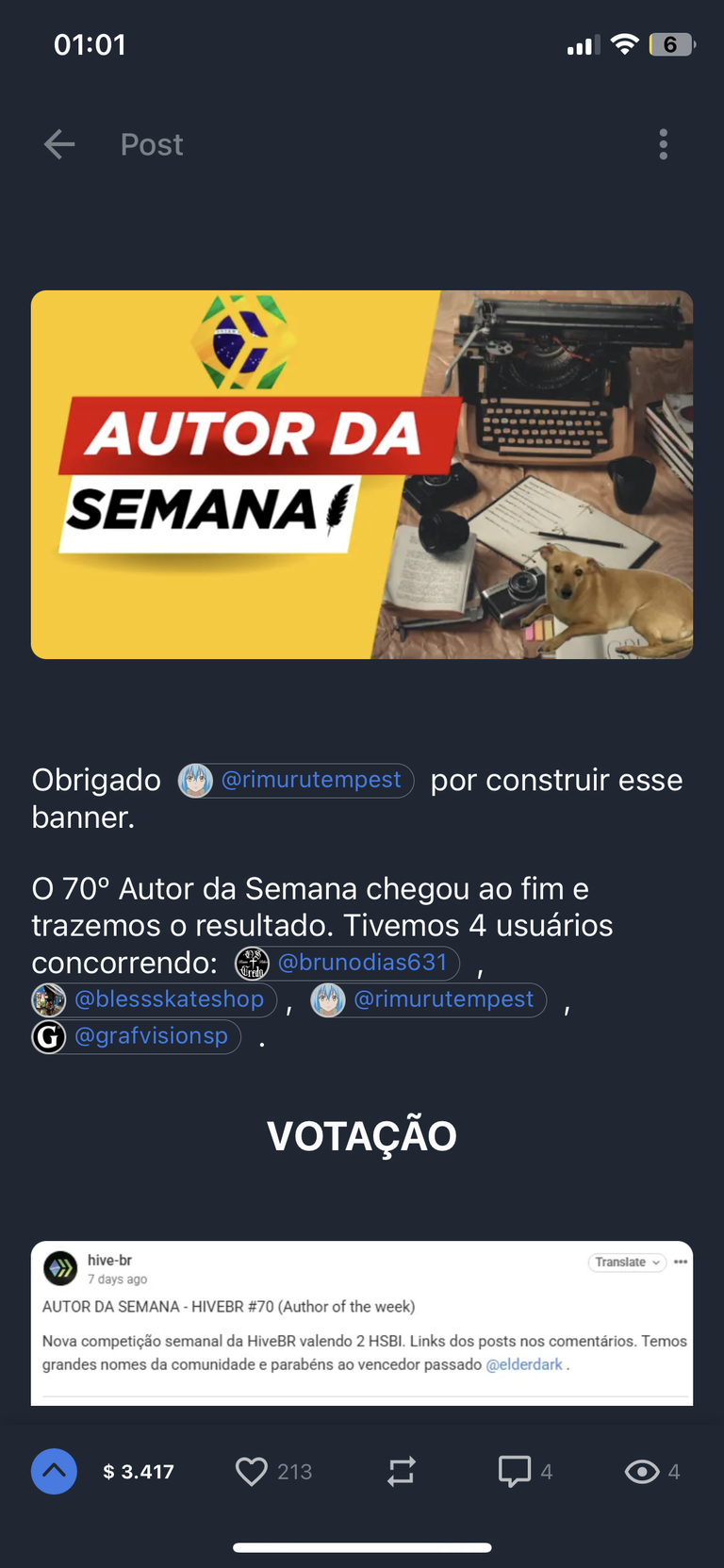The height and width of the screenshot is (1568, 724).
Task: Open @brunodias631 profile mention
Action: pos(347,963)
